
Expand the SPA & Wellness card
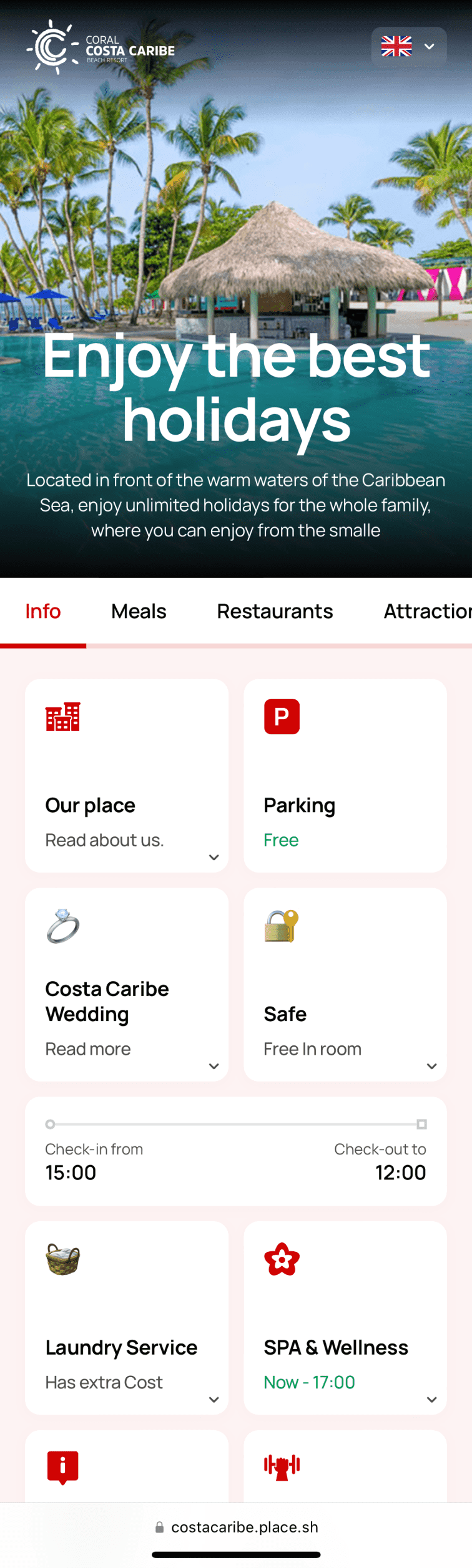[x=345, y=1318]
